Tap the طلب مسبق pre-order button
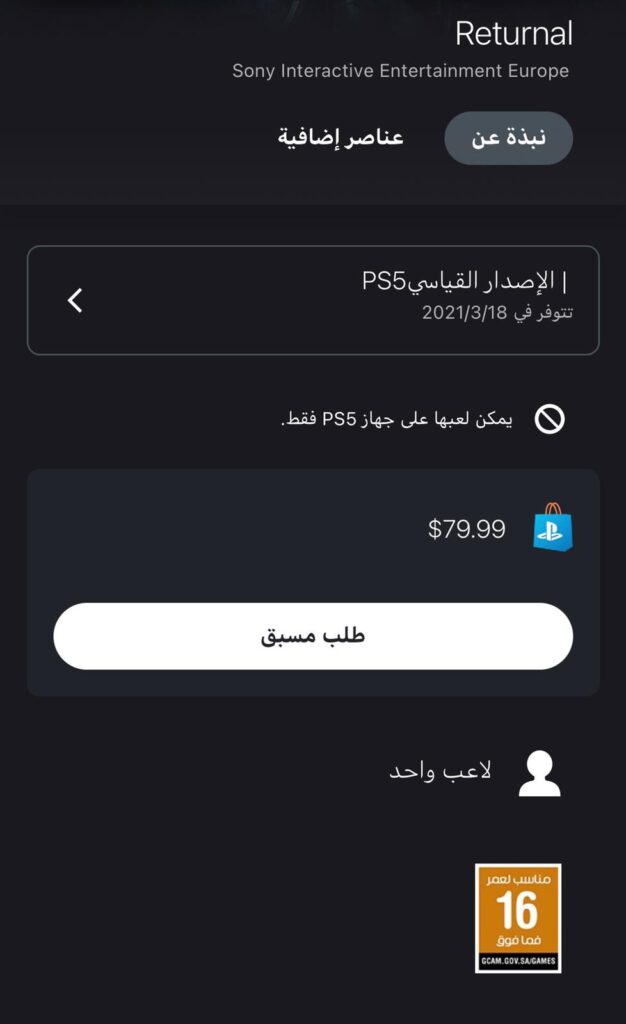 [313, 636]
